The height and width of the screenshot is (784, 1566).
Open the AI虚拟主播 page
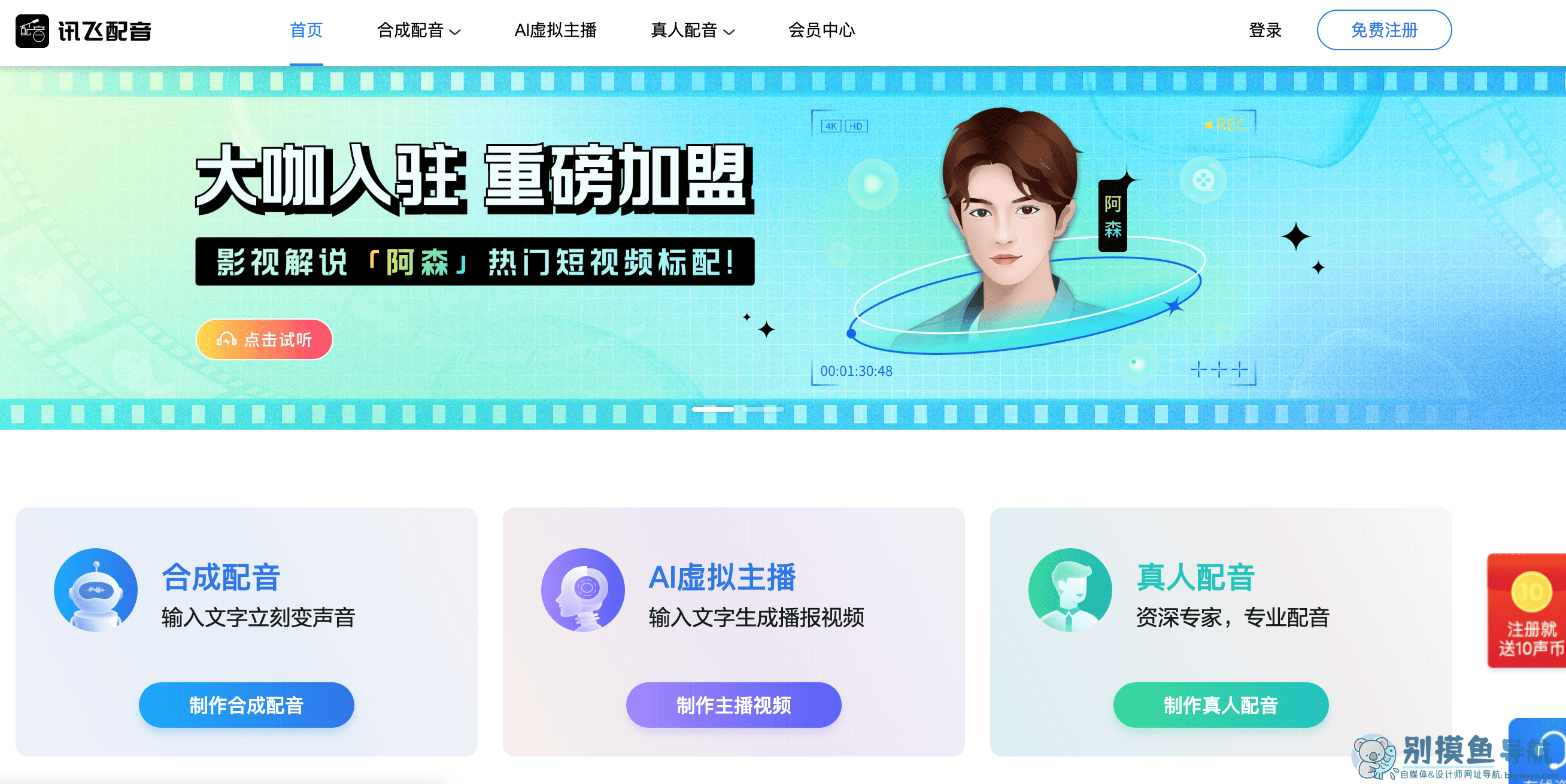point(555,31)
